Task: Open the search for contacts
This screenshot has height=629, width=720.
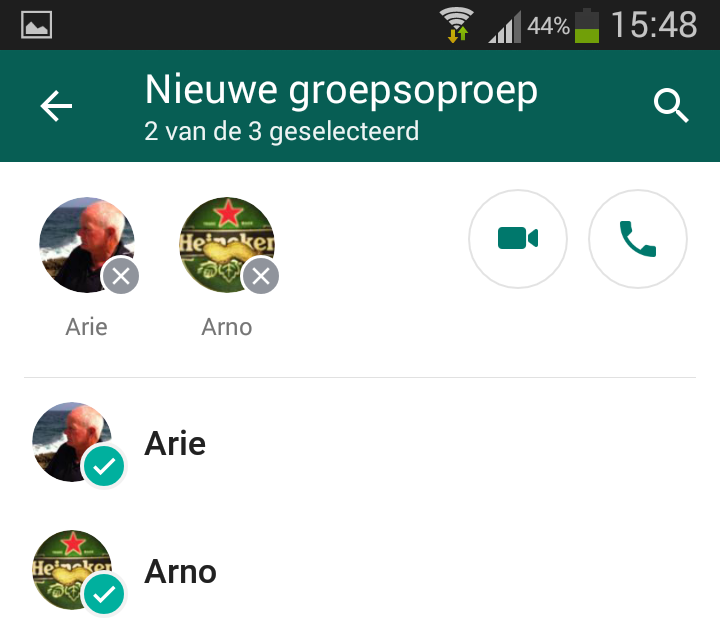Action: [x=671, y=106]
